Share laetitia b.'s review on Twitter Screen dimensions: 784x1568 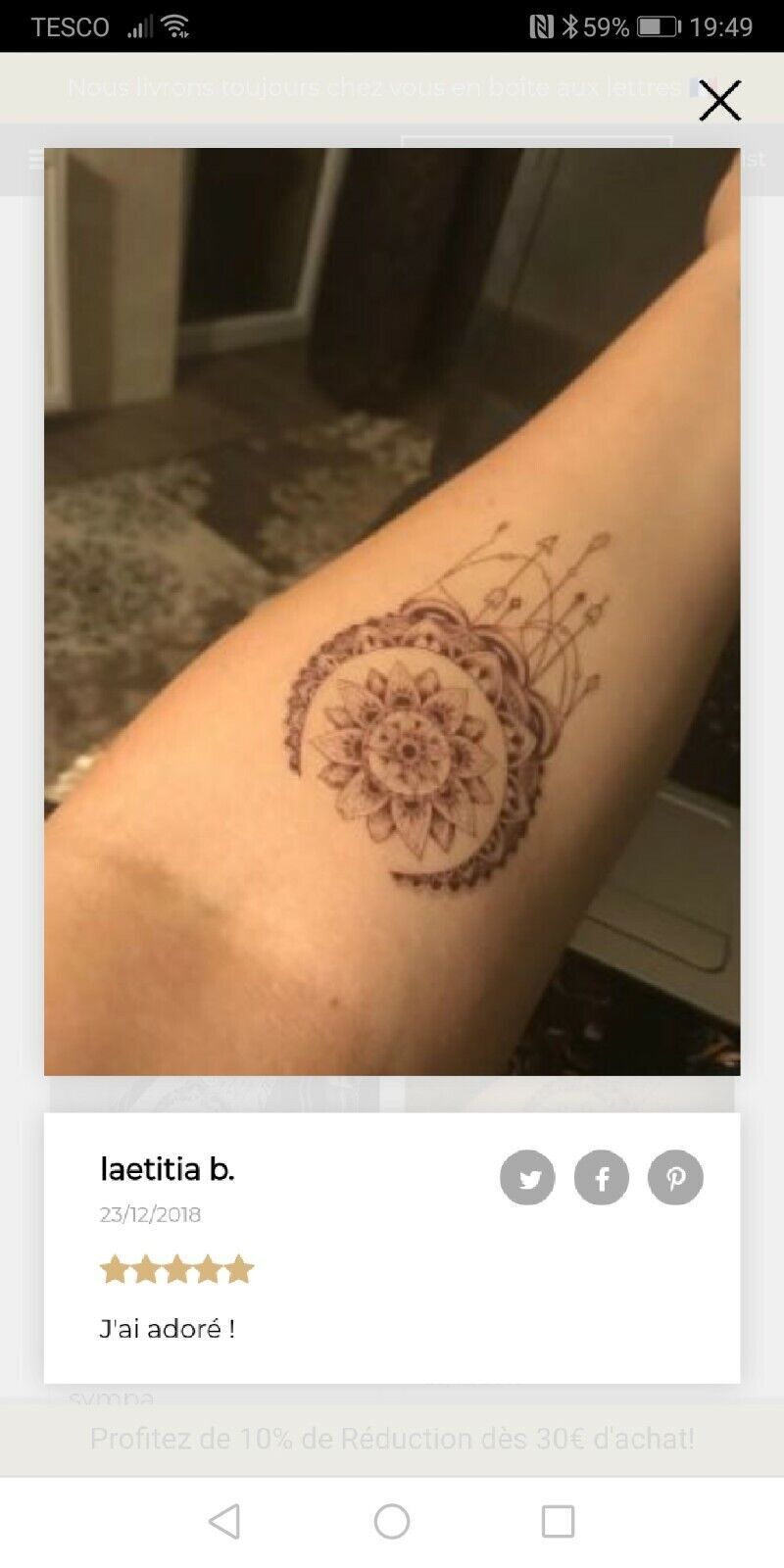[527, 1177]
